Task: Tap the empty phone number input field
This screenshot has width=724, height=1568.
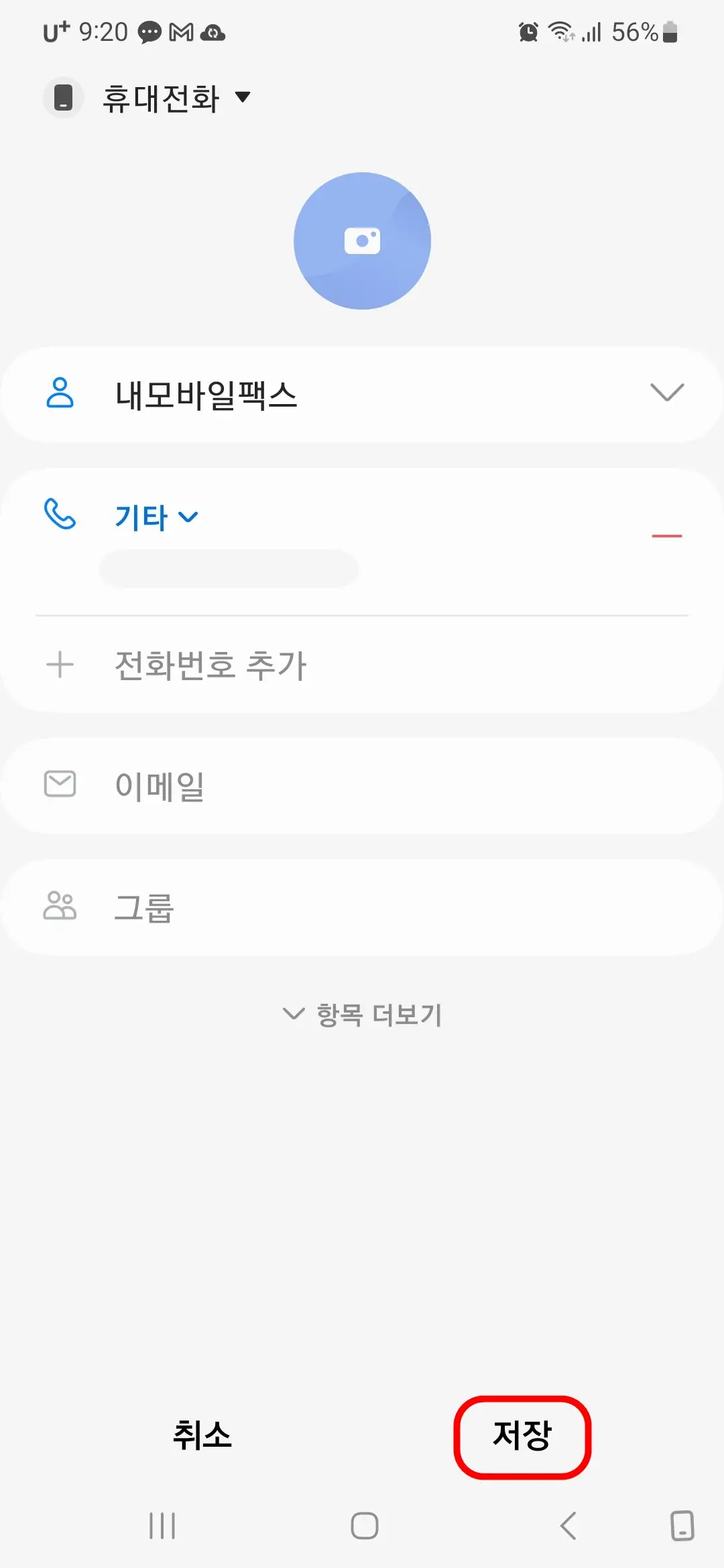Action: pos(228,568)
